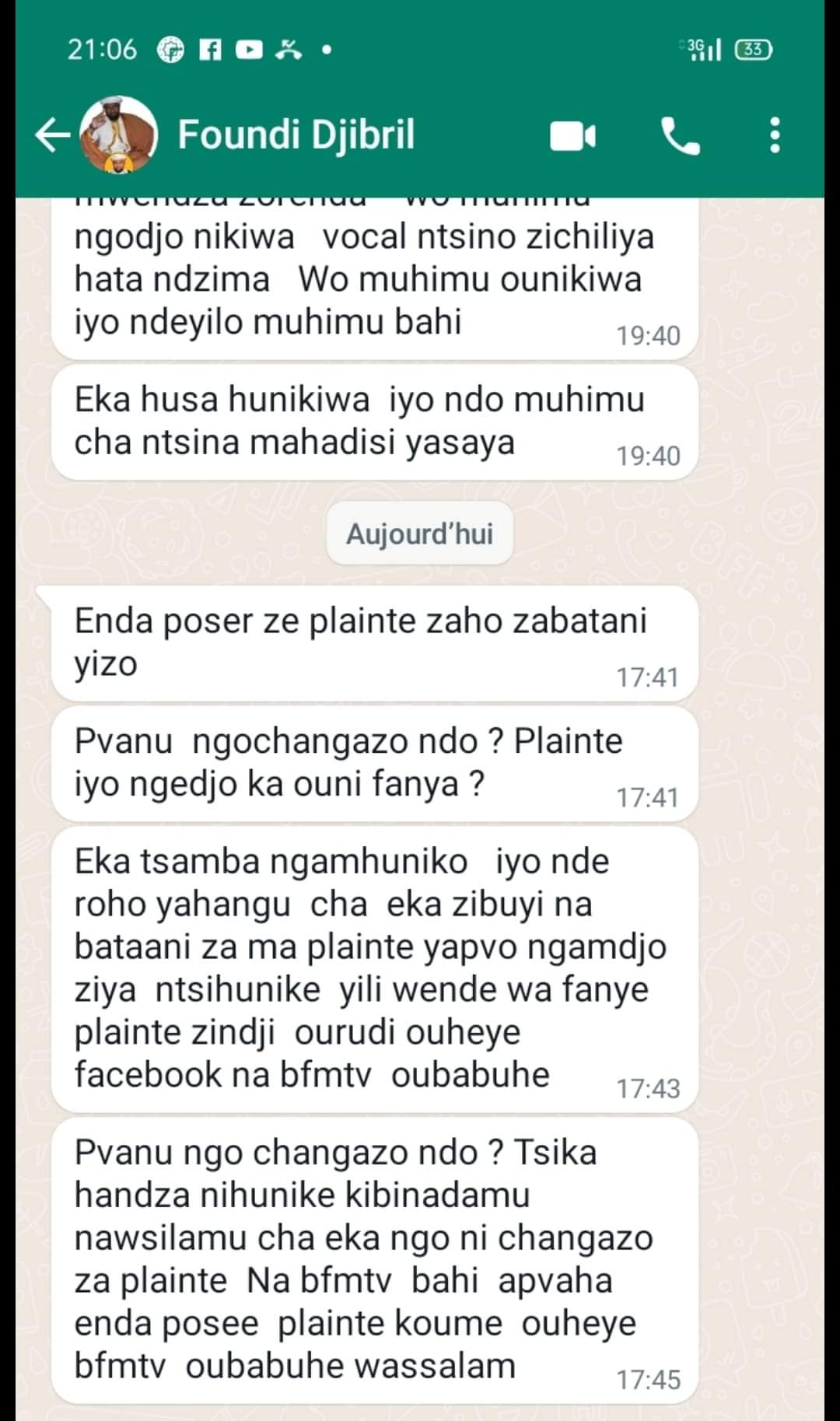
Task: Open Foundi Djibril's profile photo
Action: (119, 135)
